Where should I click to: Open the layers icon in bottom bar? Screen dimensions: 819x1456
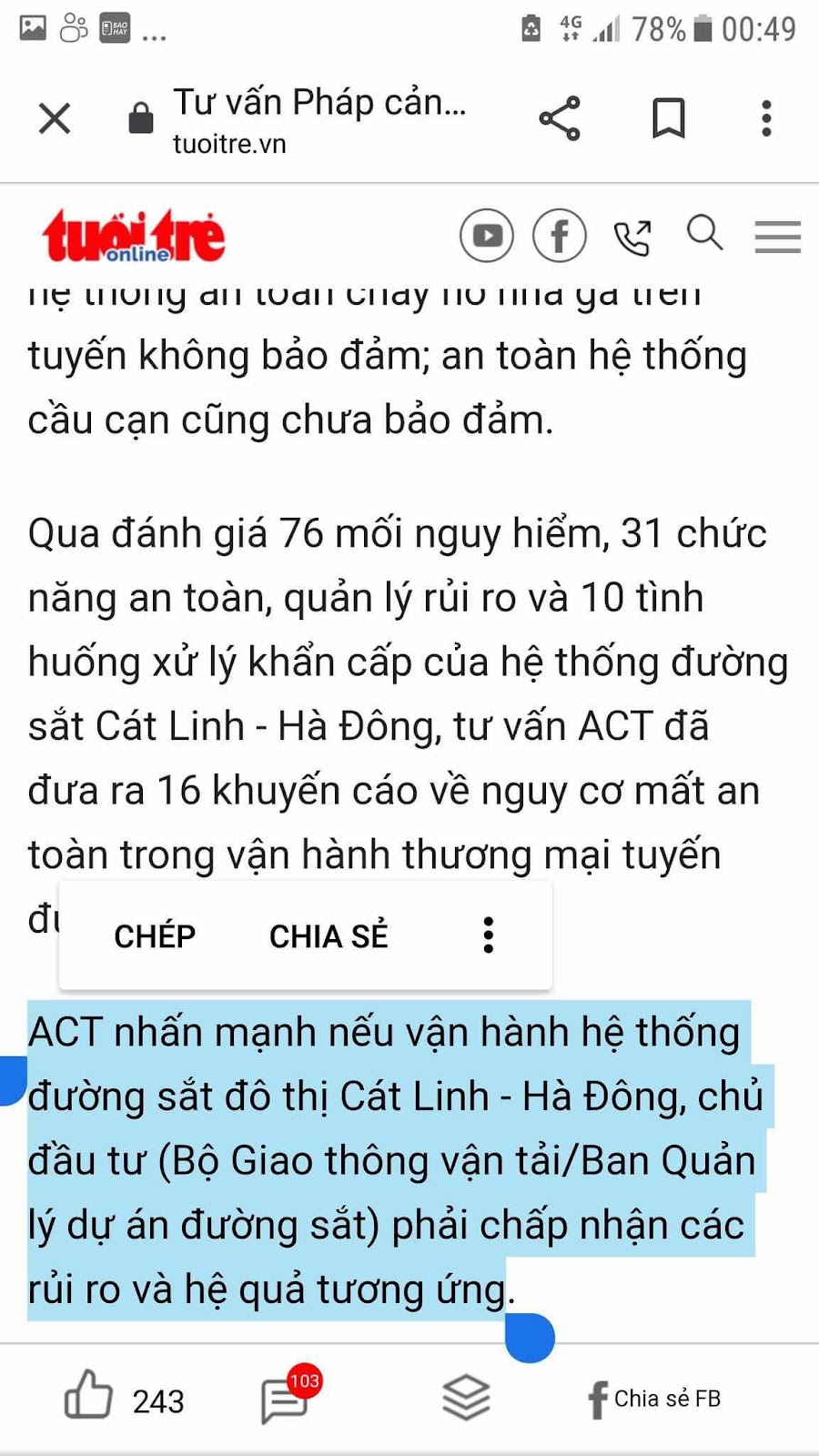pyautogui.click(x=466, y=1397)
